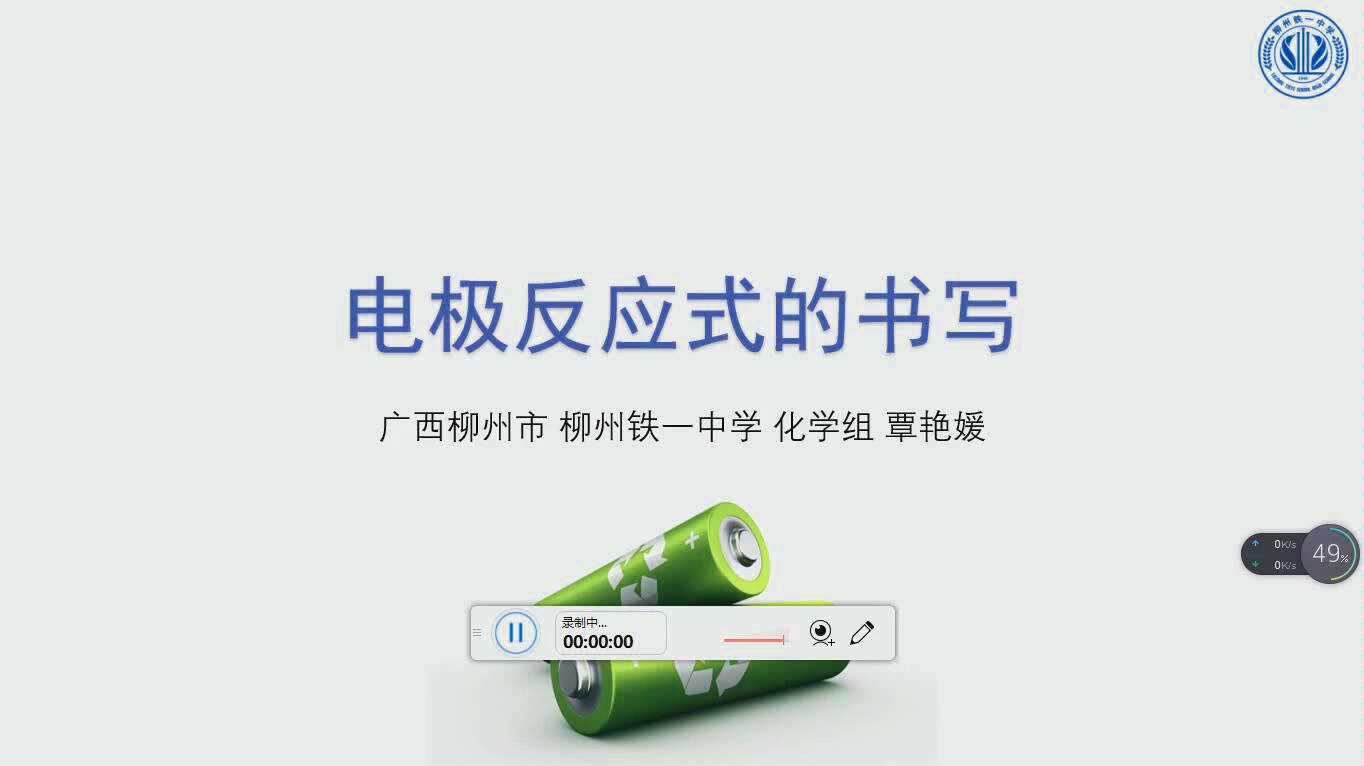Open the 49% performance floating widget

tap(1329, 554)
